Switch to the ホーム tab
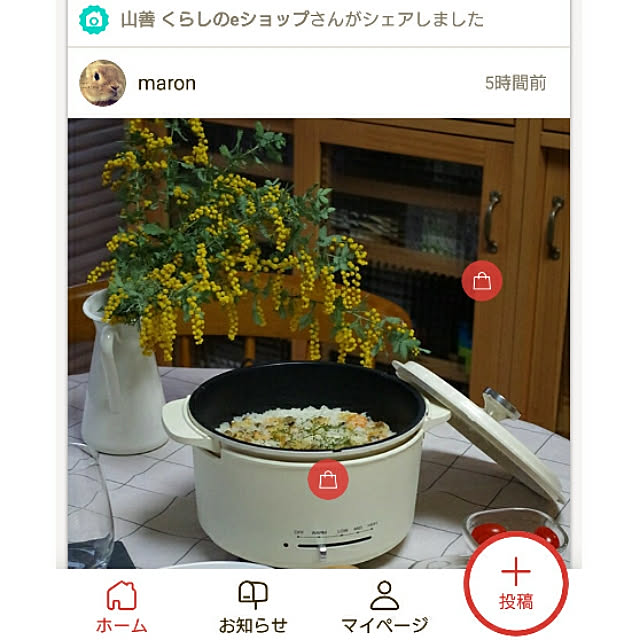This screenshot has width=640, height=640. point(121,606)
